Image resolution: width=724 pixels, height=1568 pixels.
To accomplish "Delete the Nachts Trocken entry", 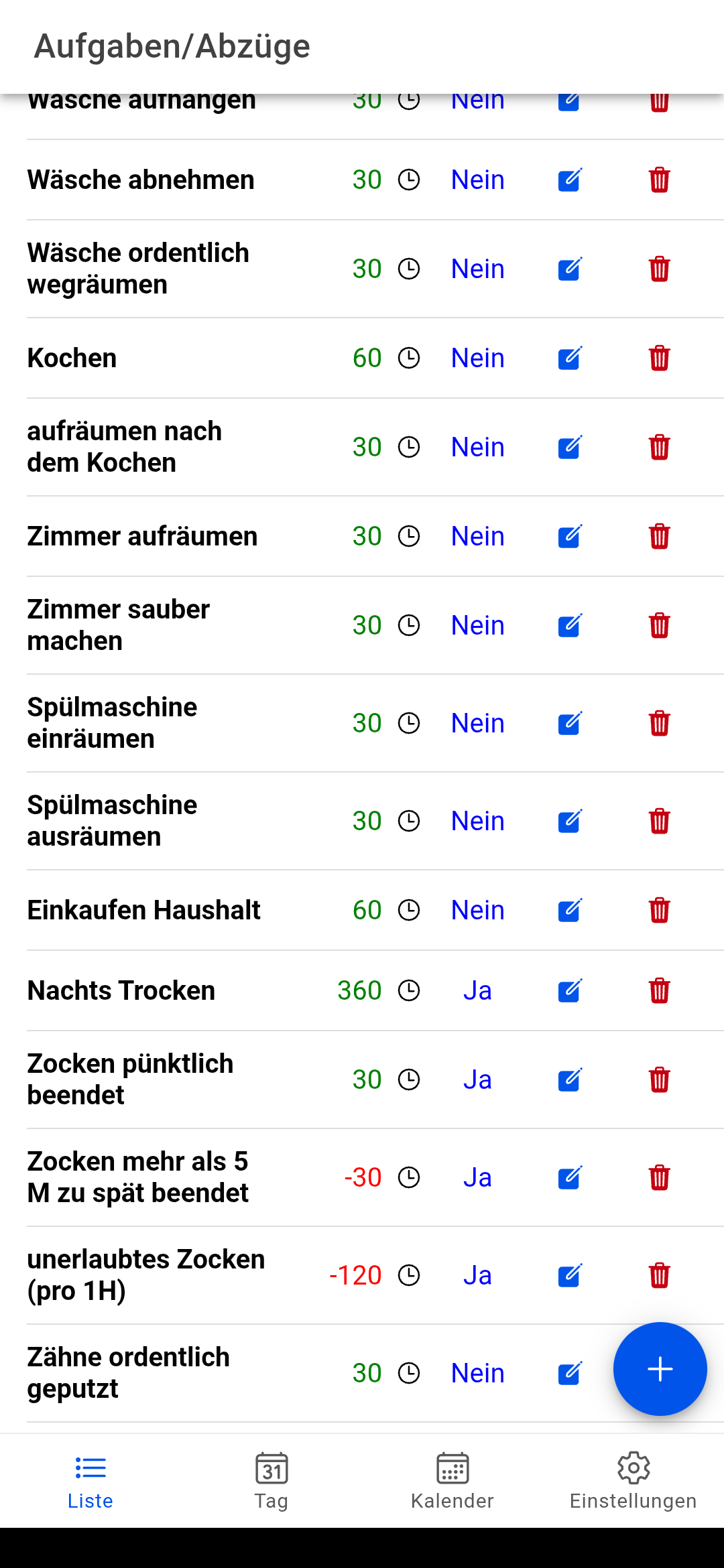I will (x=659, y=990).
